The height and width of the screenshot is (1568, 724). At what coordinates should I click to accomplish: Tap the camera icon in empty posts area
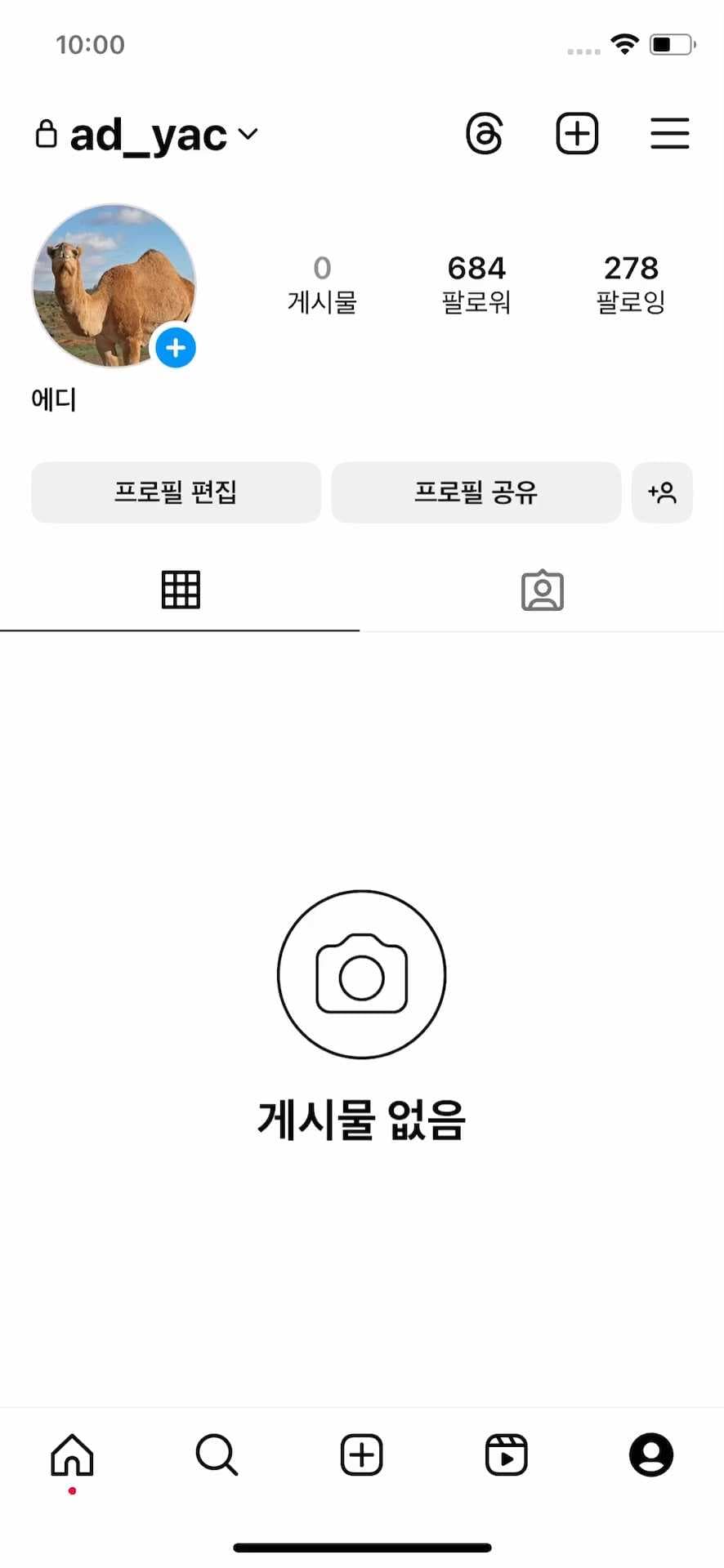(362, 974)
